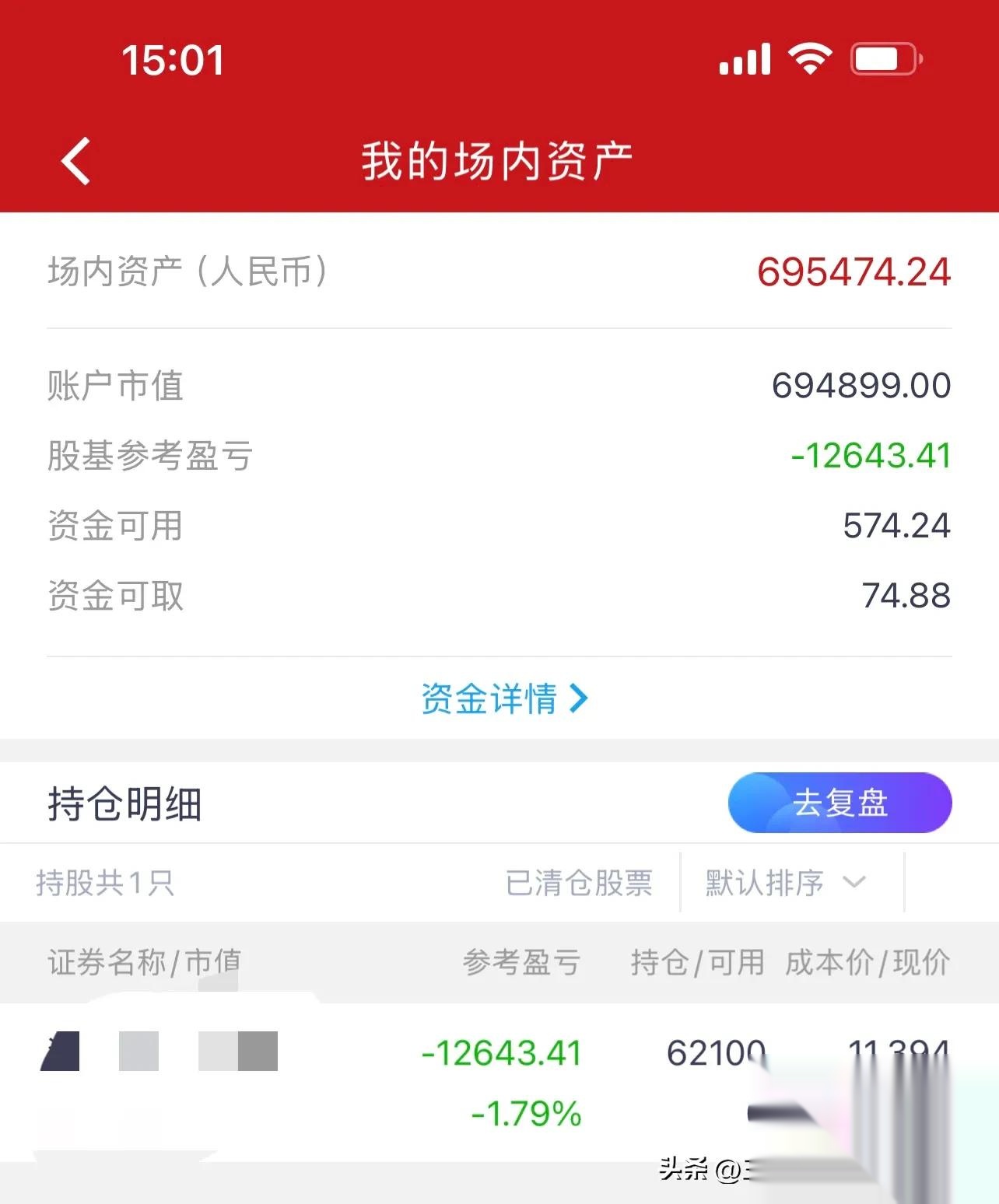The width and height of the screenshot is (999, 1204).
Task: Tap the back arrow to exit assets page
Action: tap(74, 159)
